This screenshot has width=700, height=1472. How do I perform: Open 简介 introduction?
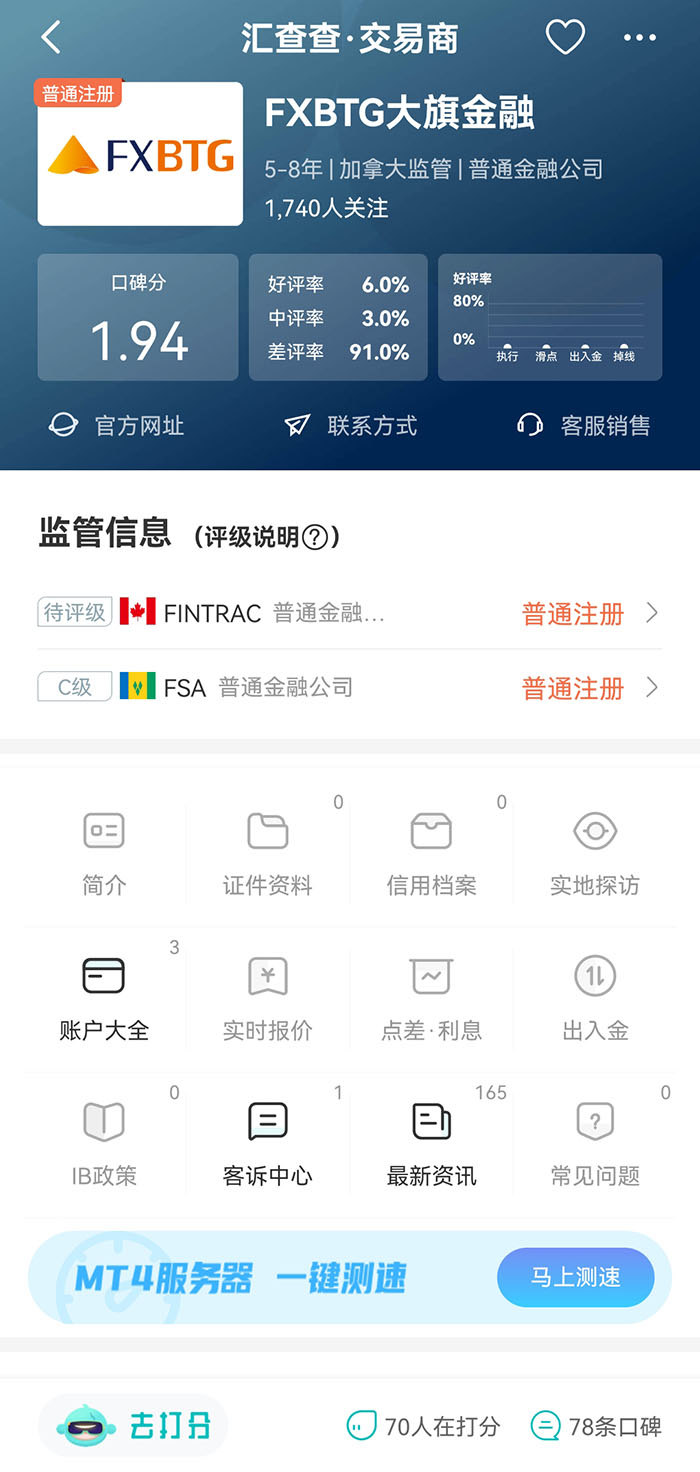104,853
